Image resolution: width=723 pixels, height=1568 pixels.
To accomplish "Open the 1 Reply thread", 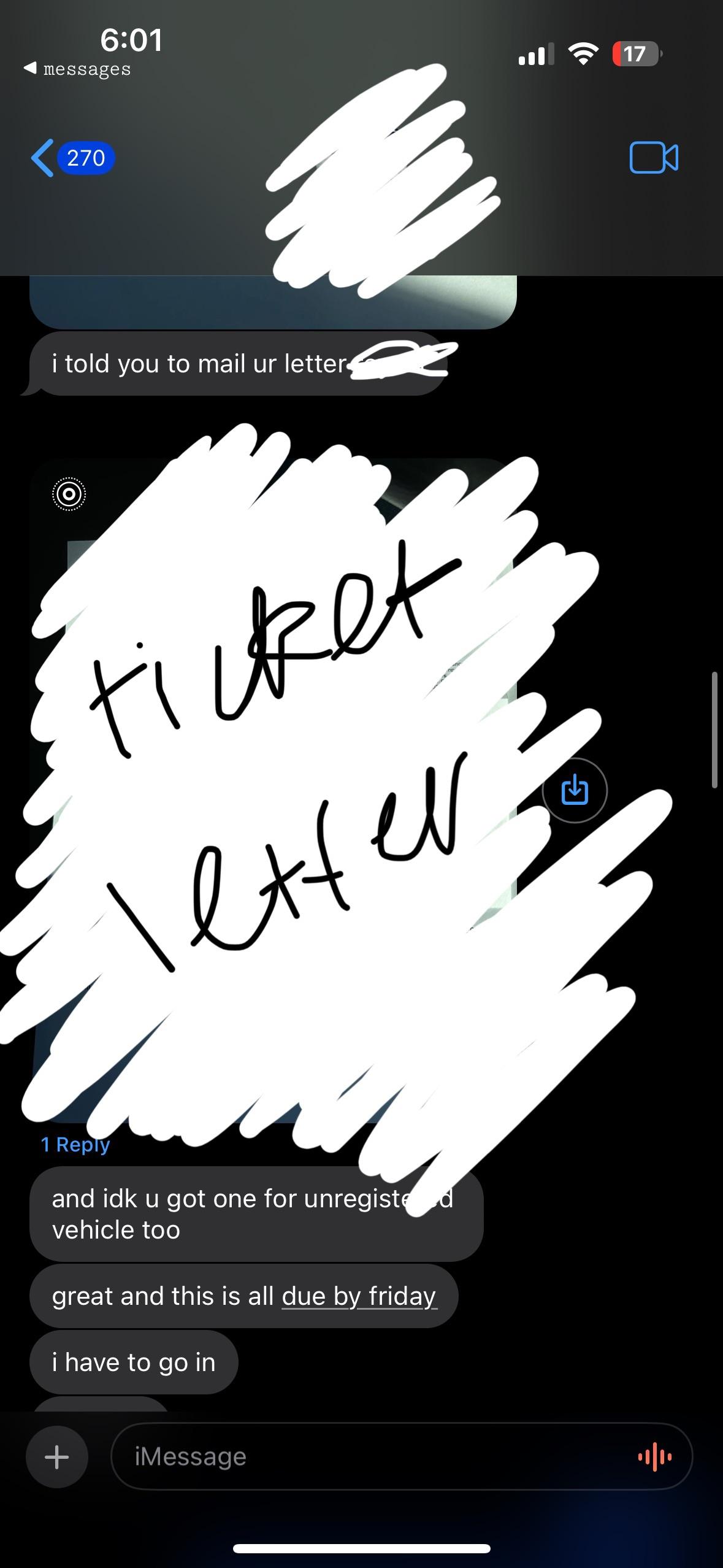I will 75,1145.
